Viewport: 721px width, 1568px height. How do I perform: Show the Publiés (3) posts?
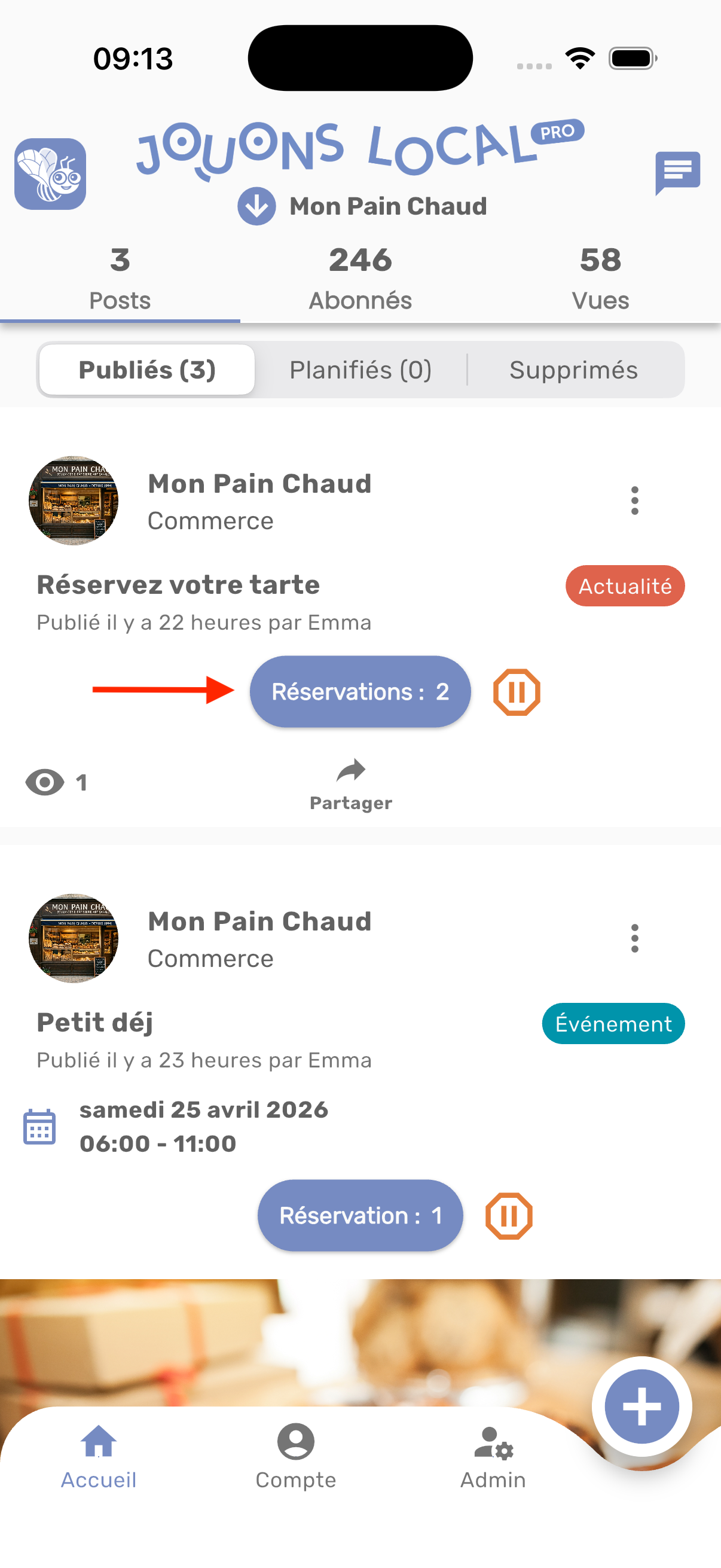point(146,370)
